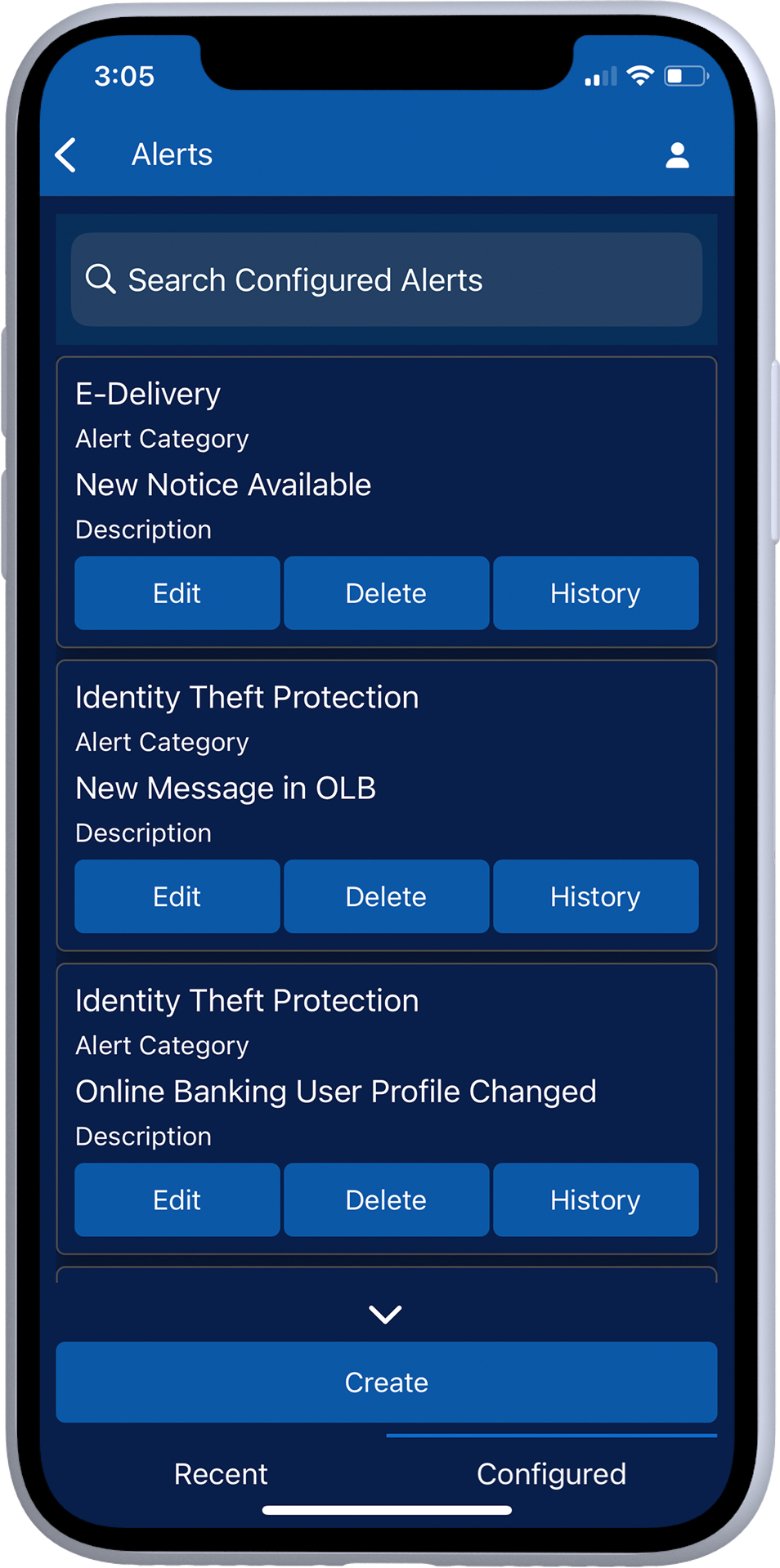Open History for New Message in OLB

pyautogui.click(x=596, y=896)
